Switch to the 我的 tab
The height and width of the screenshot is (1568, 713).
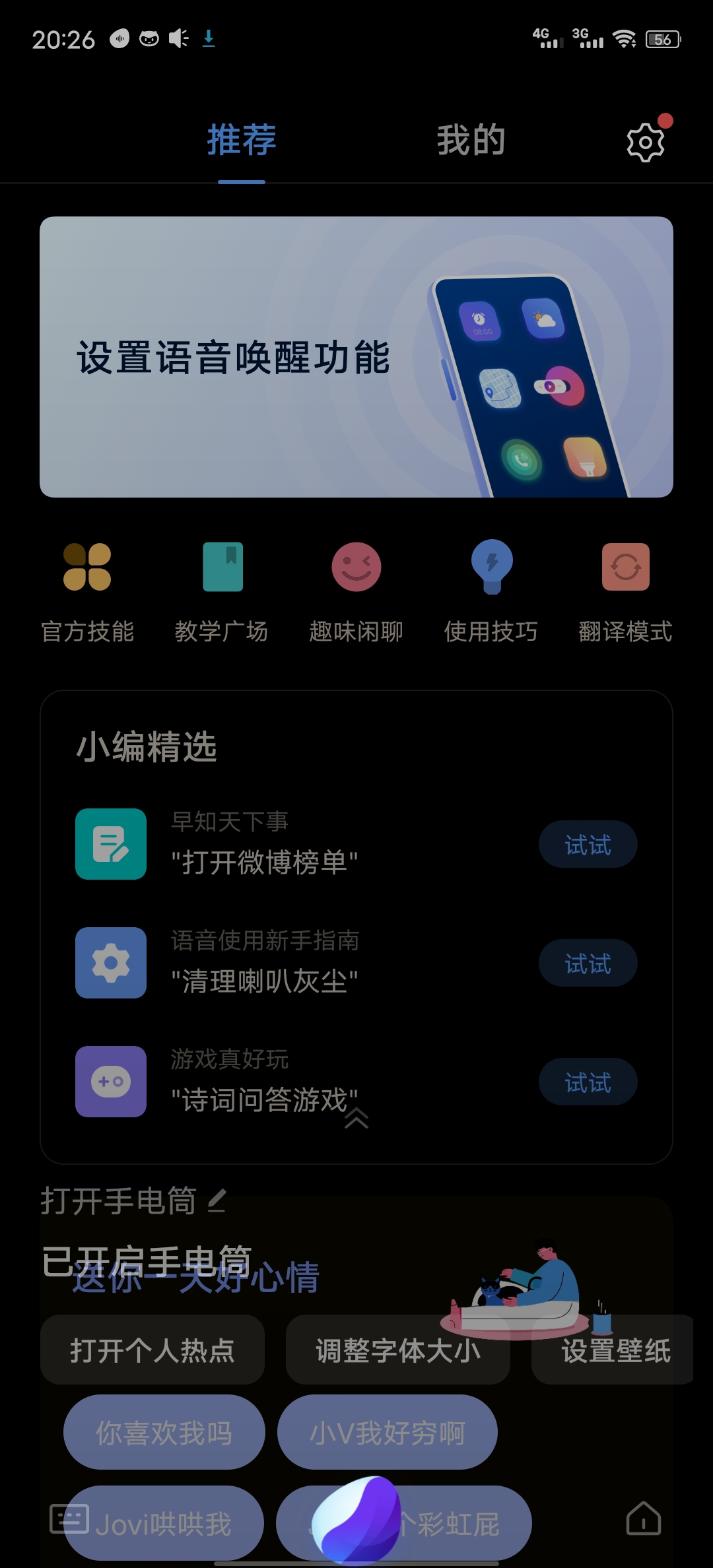(471, 141)
